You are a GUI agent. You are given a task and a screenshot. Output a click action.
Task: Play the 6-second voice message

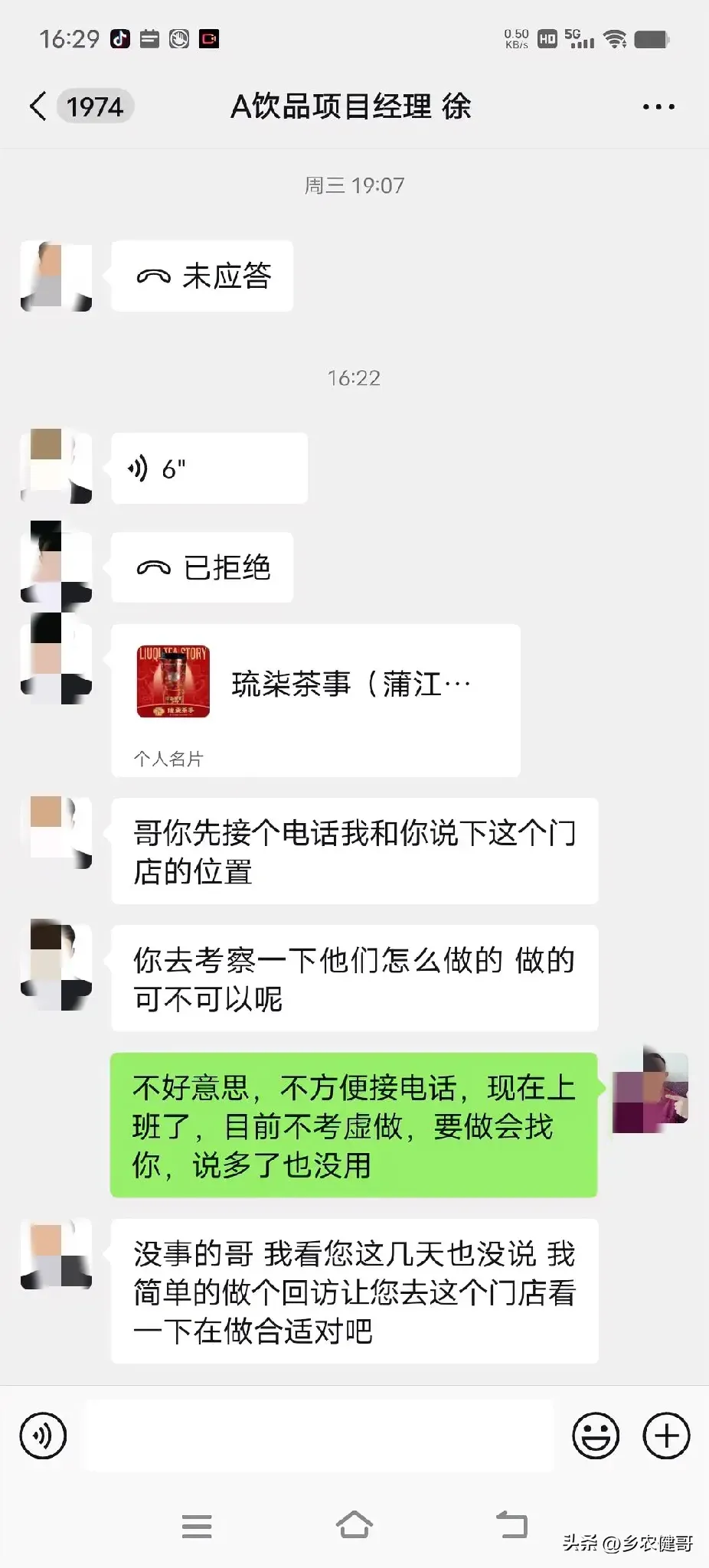209,468
